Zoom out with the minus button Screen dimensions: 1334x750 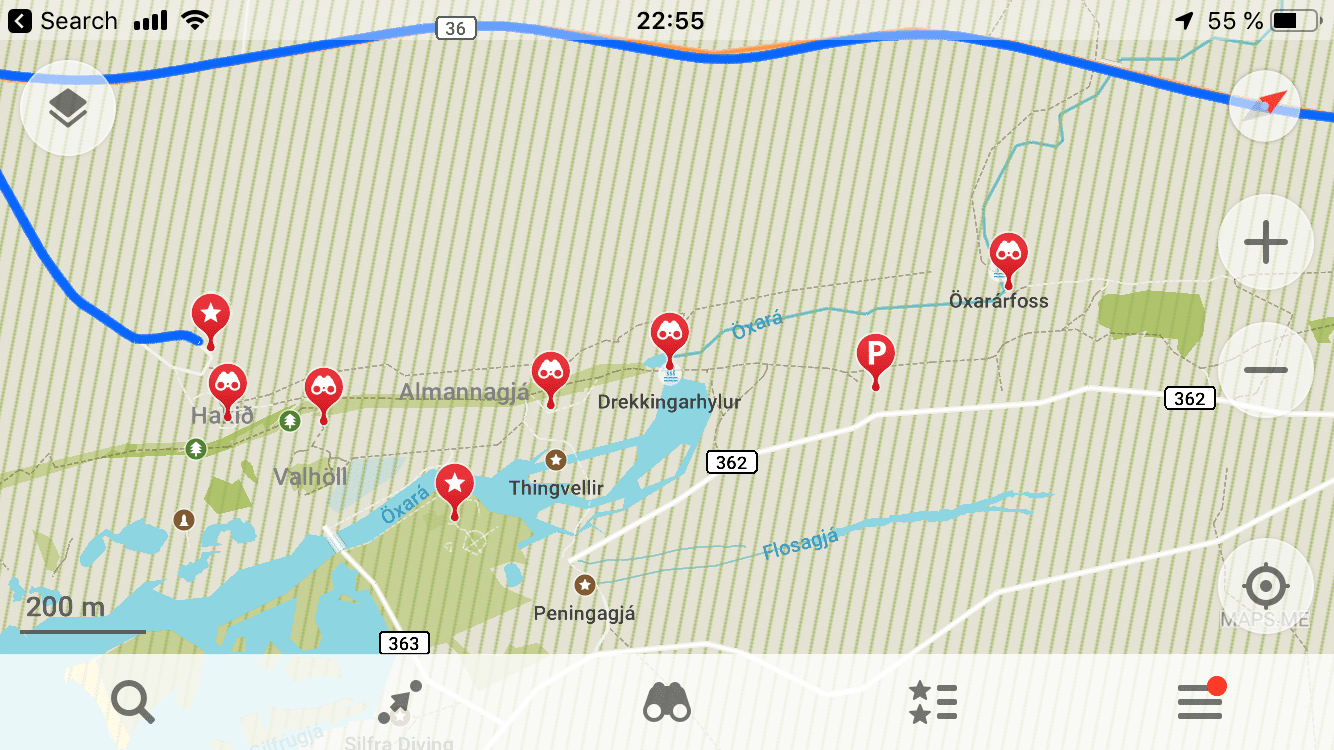click(1265, 370)
